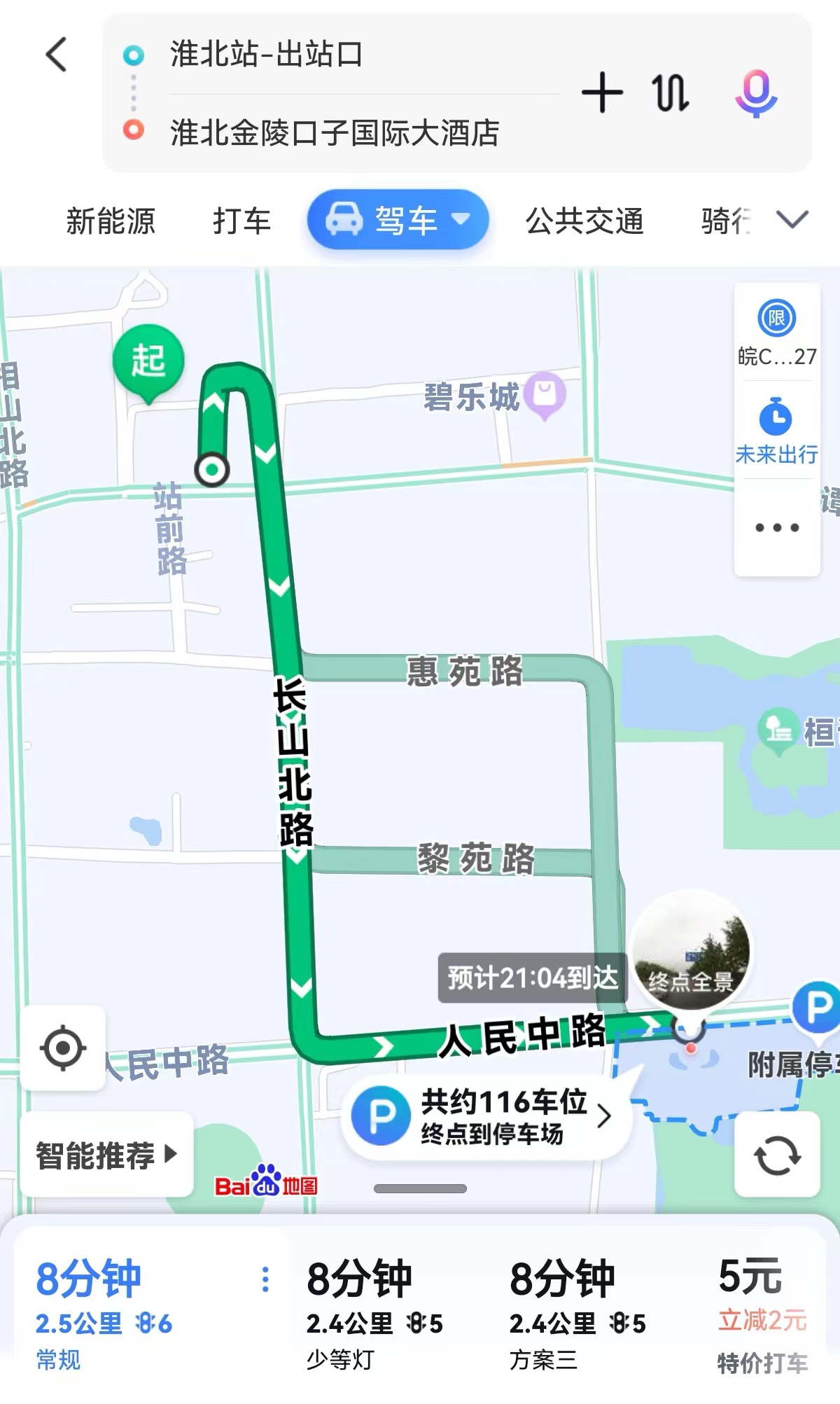Start voice input with the microphone

click(756, 92)
